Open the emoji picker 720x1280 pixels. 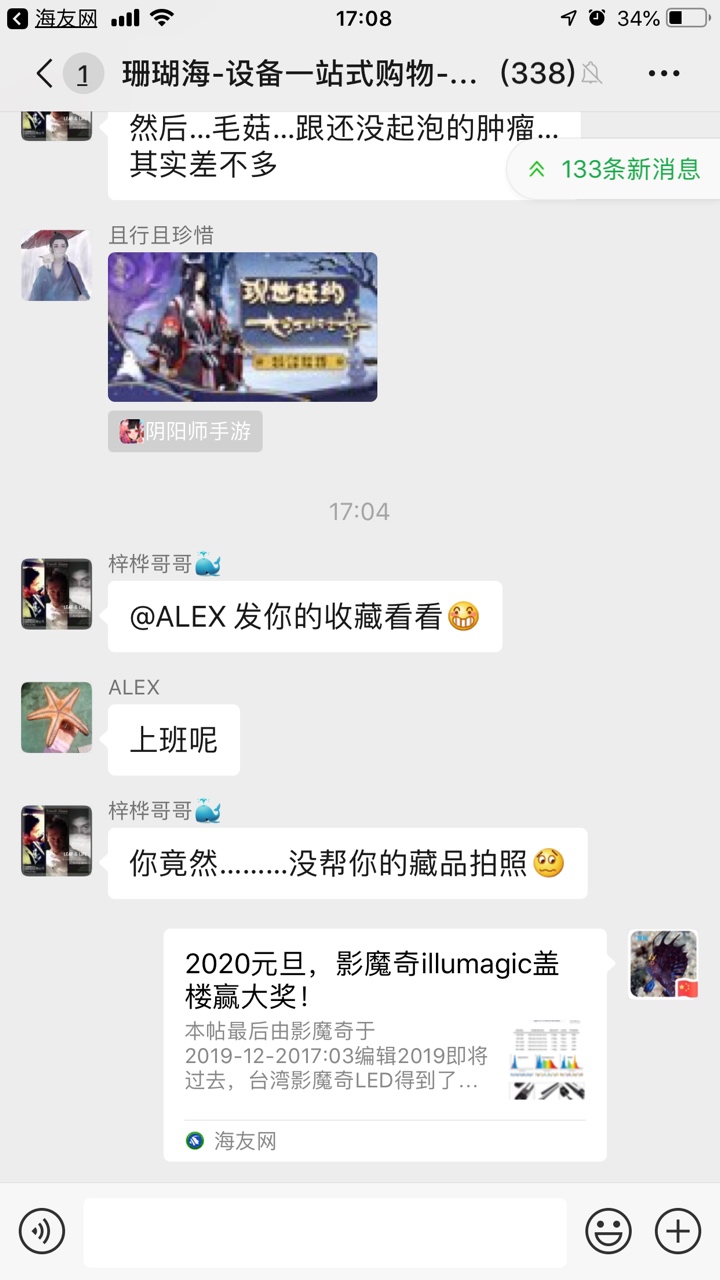[x=608, y=1231]
